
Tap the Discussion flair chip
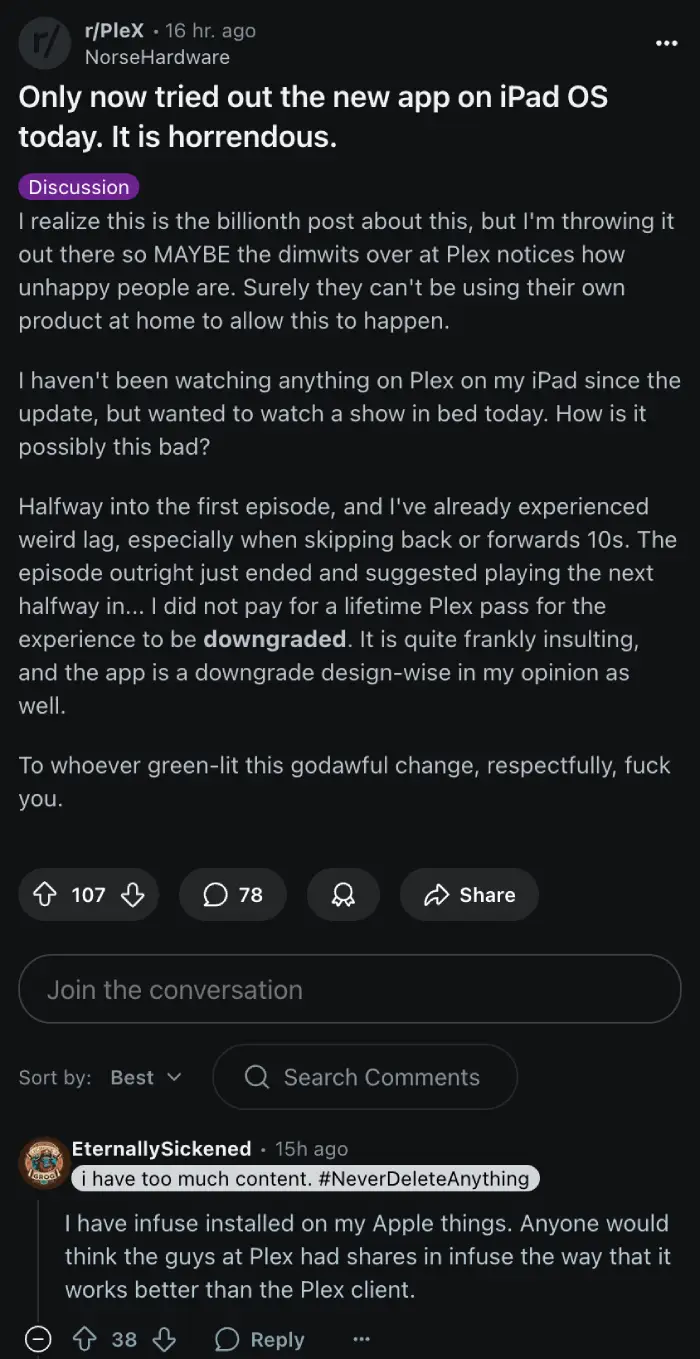point(79,187)
